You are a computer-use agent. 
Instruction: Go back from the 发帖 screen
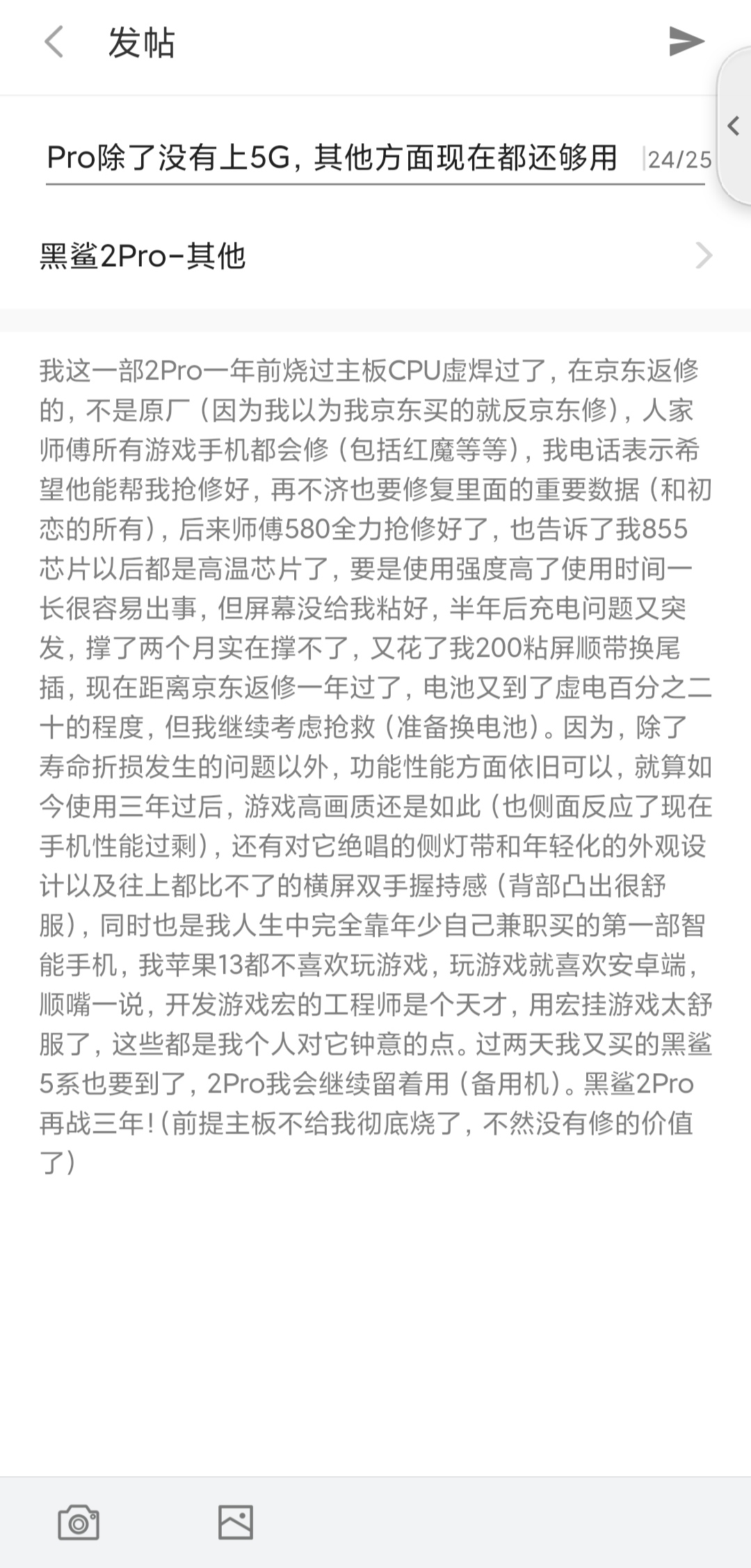[x=54, y=42]
